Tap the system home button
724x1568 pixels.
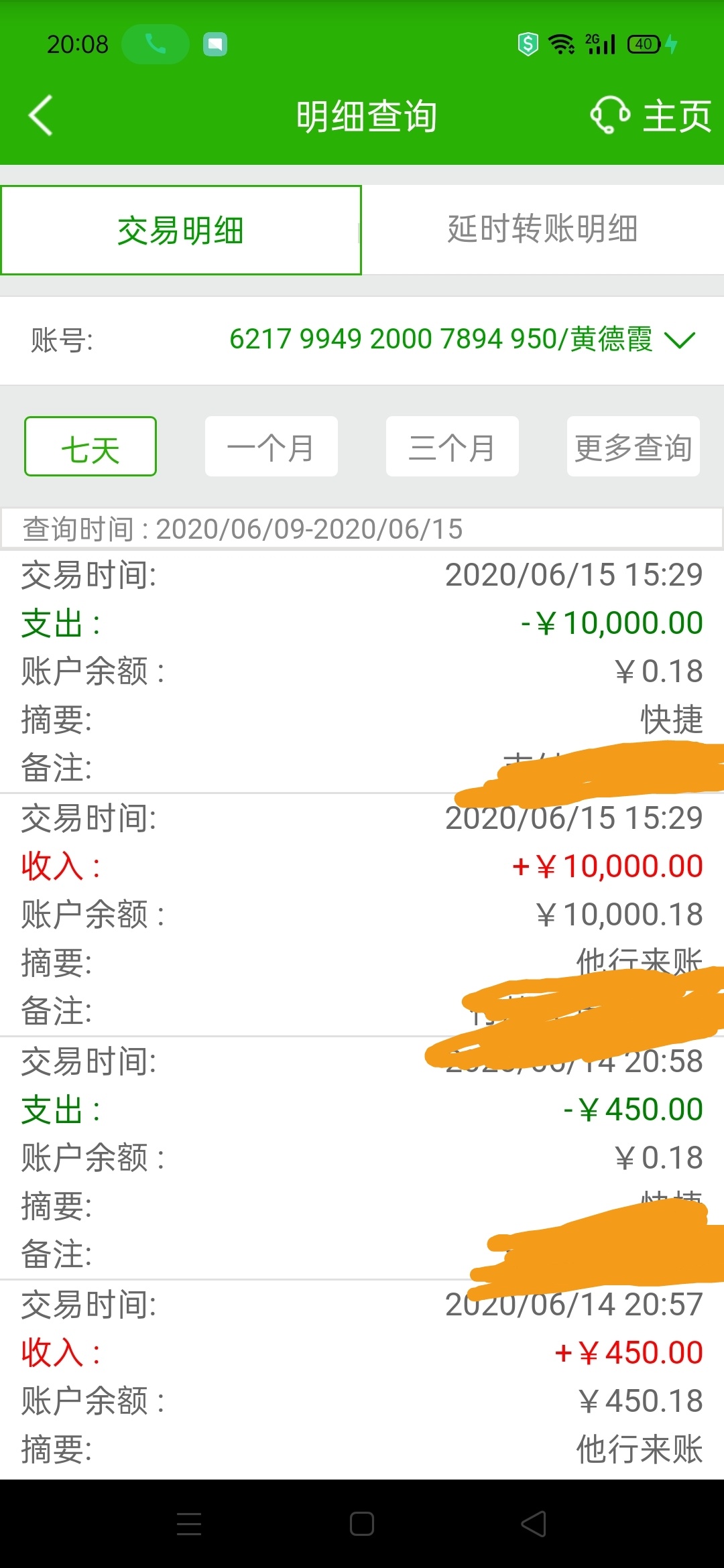click(x=362, y=1524)
